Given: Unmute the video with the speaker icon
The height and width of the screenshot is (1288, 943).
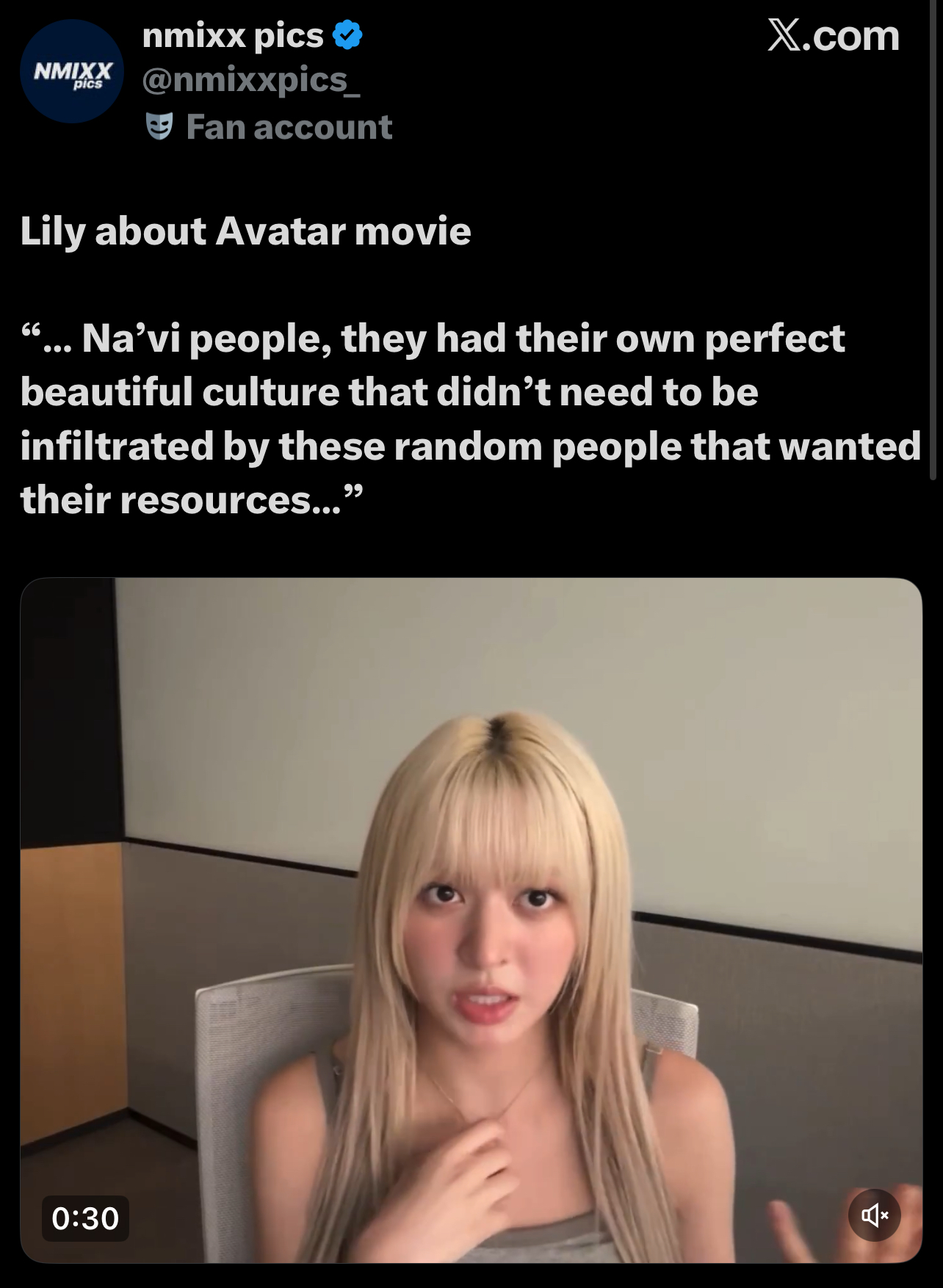Looking at the screenshot, I should click(874, 1215).
